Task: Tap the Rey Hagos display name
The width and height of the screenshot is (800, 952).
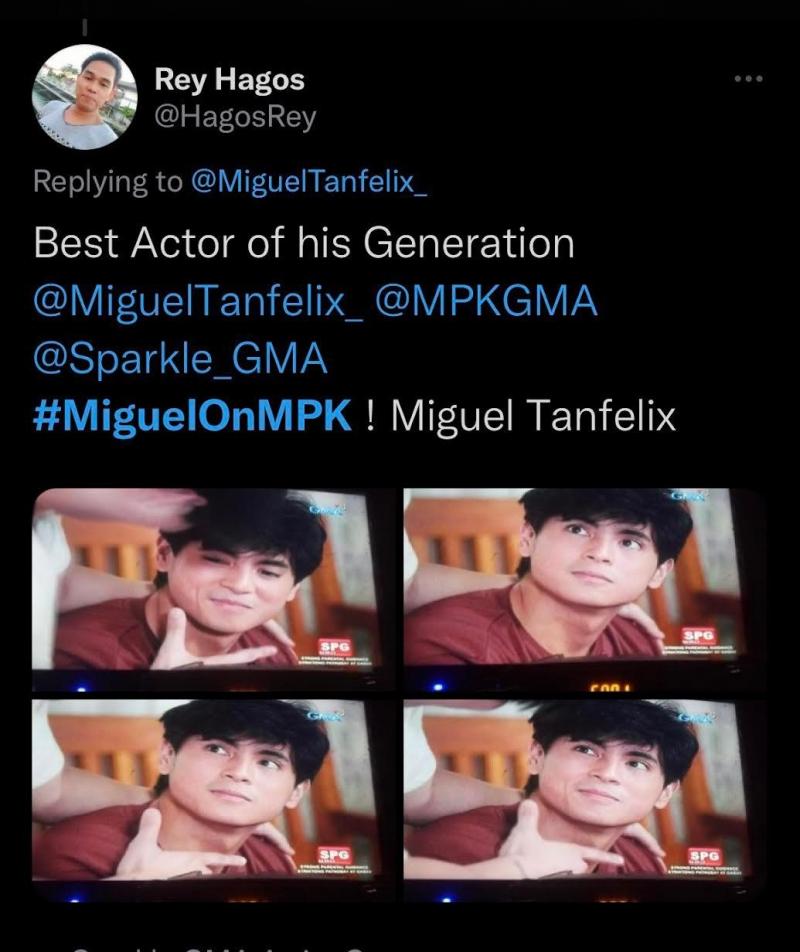Action: [x=229, y=80]
